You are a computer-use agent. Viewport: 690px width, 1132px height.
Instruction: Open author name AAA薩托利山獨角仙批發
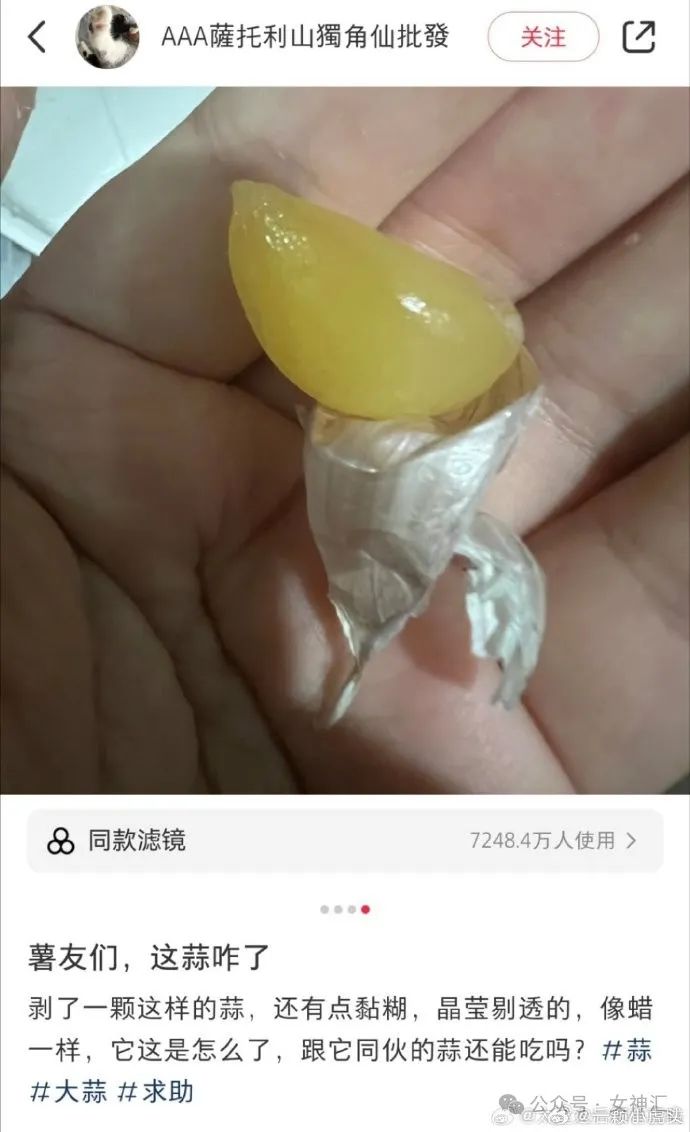coord(305,38)
